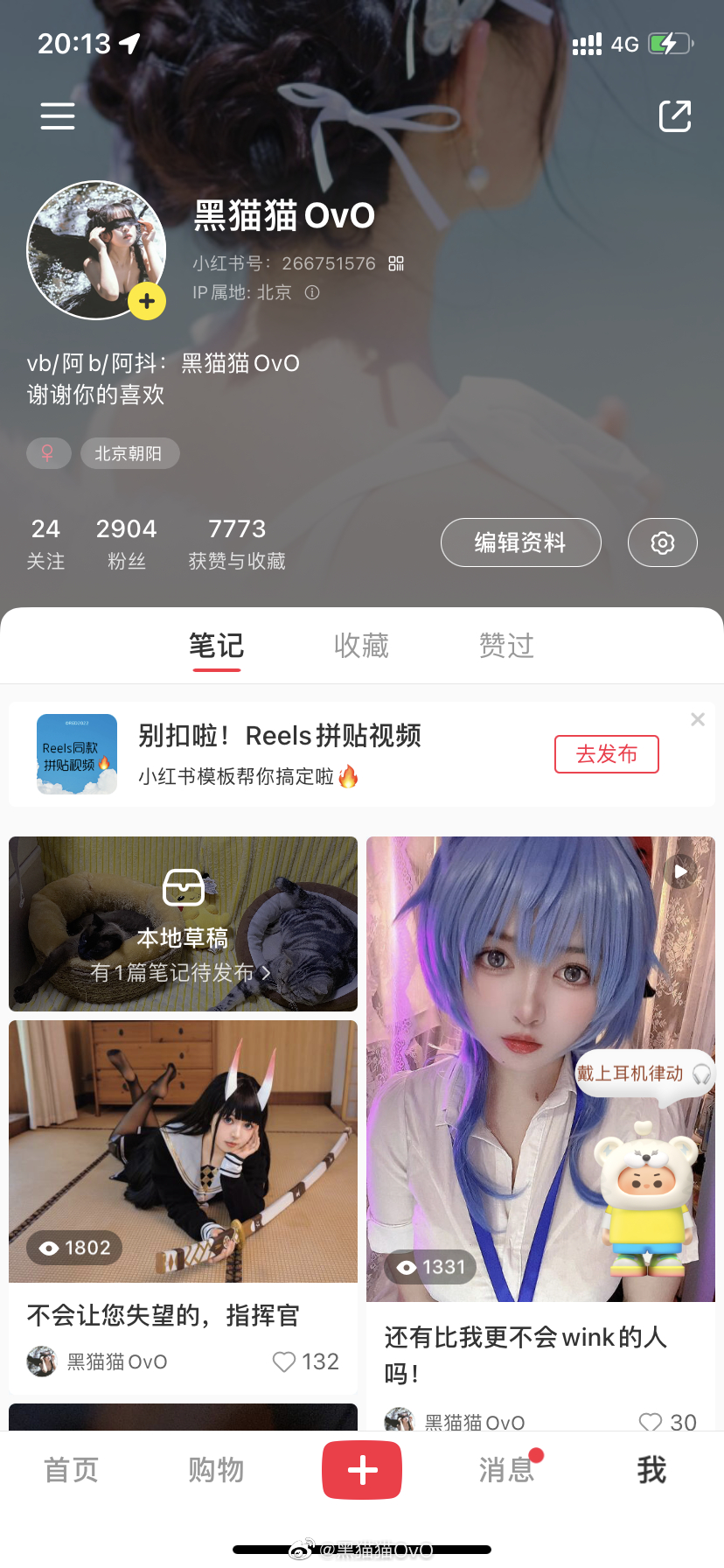View the 24 关注 following list

[x=45, y=542]
